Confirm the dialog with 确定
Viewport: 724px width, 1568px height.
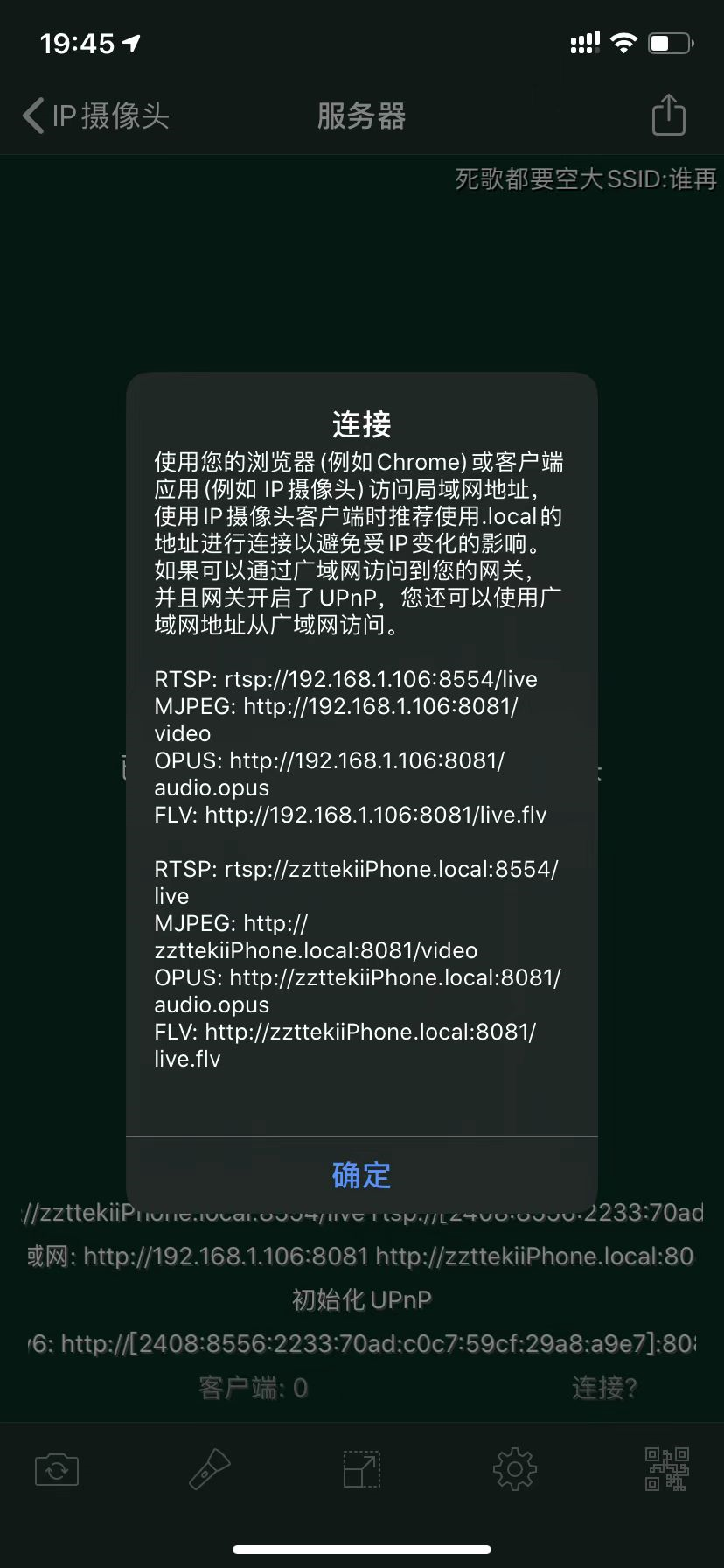(x=361, y=1174)
